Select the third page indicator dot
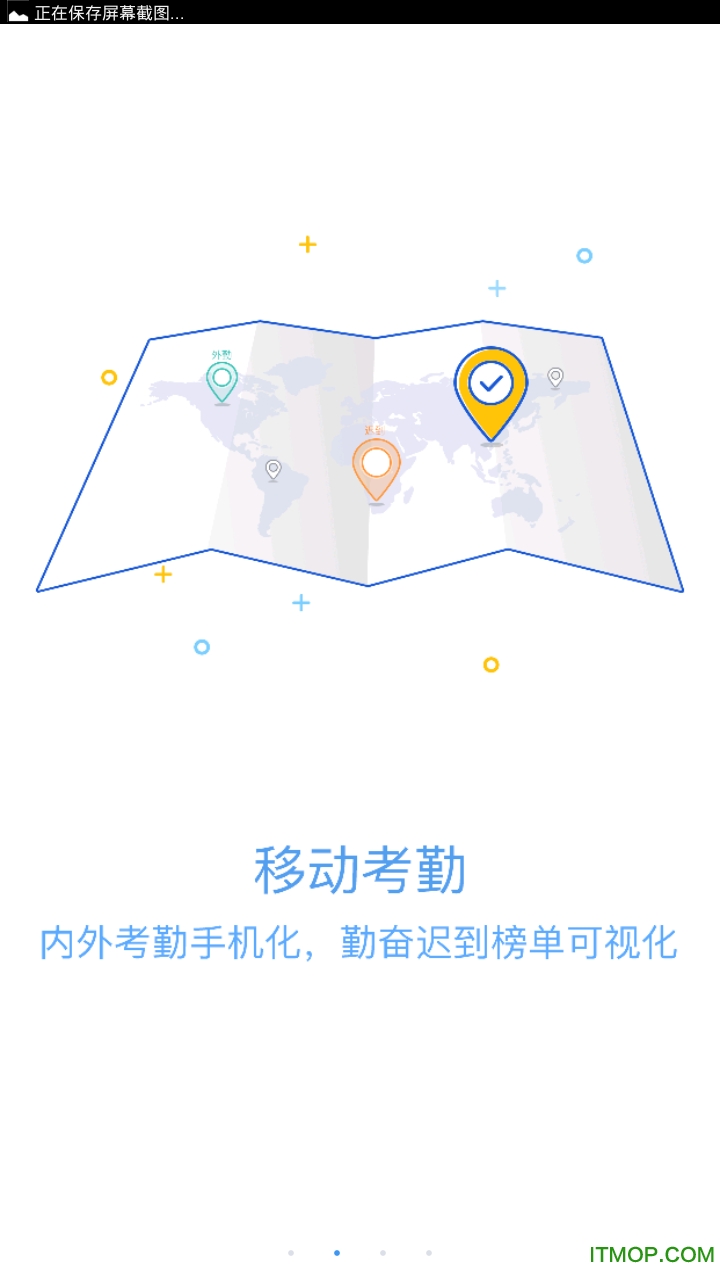Image resolution: width=720 pixels, height=1280 pixels. [383, 1253]
